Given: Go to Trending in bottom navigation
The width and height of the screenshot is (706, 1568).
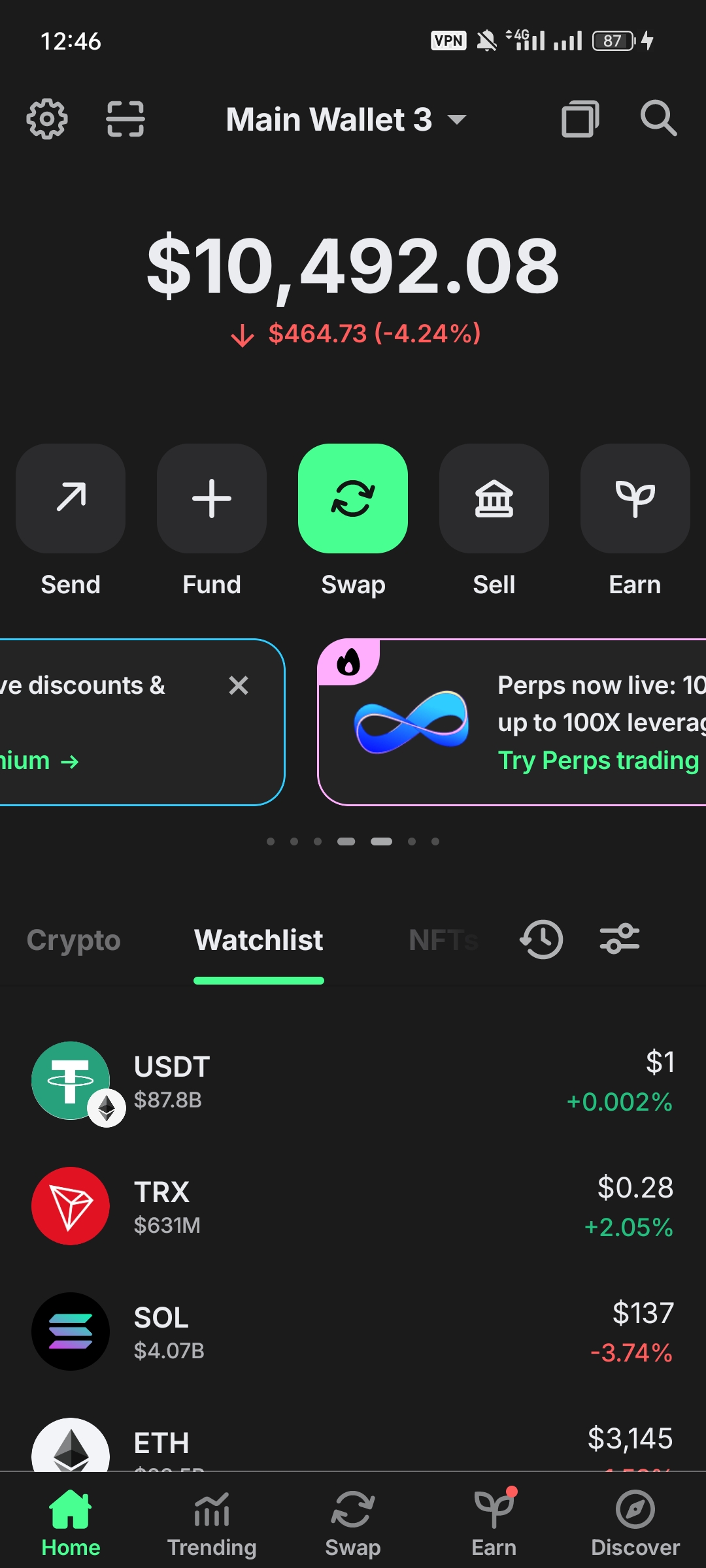Looking at the screenshot, I should [x=212, y=1522].
